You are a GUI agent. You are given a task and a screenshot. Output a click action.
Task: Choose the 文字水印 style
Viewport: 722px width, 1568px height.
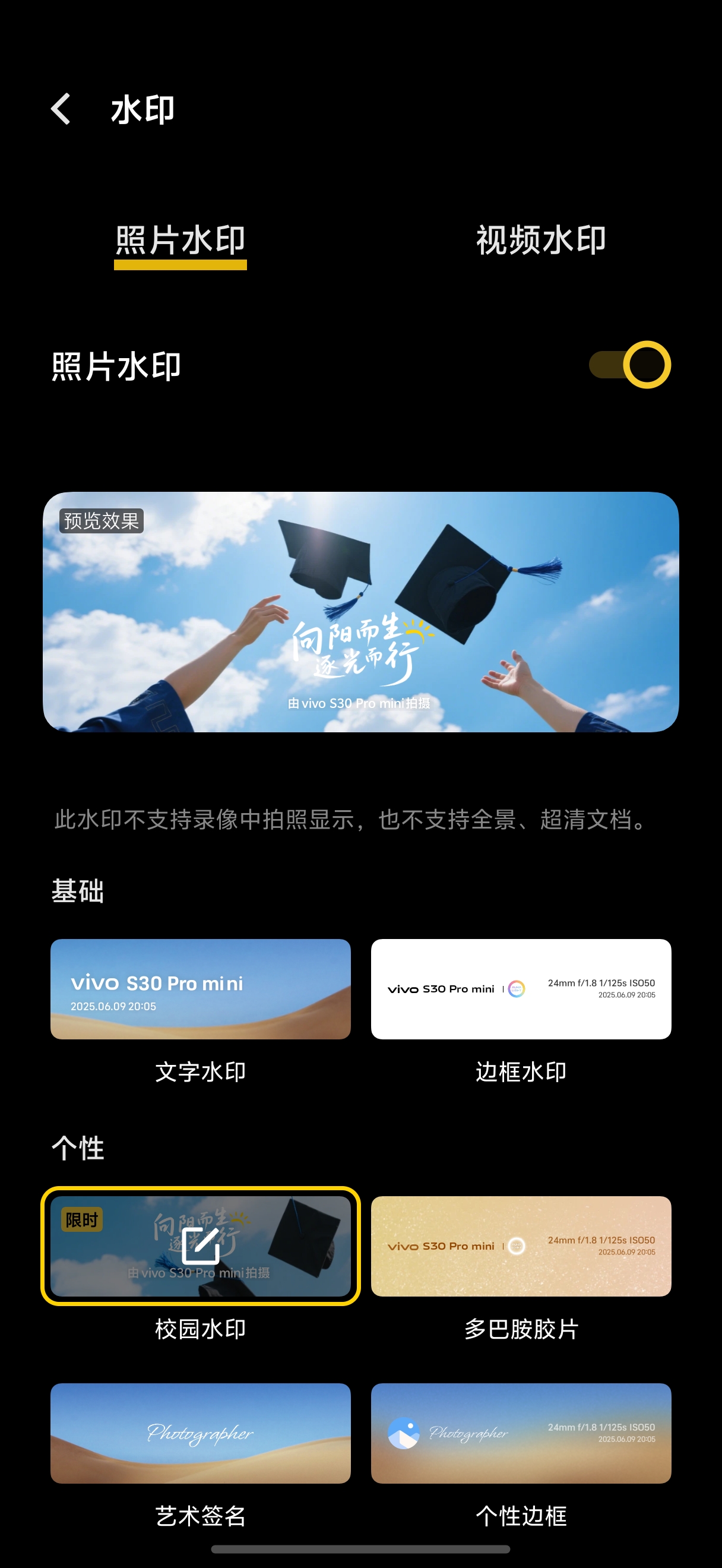tap(201, 989)
